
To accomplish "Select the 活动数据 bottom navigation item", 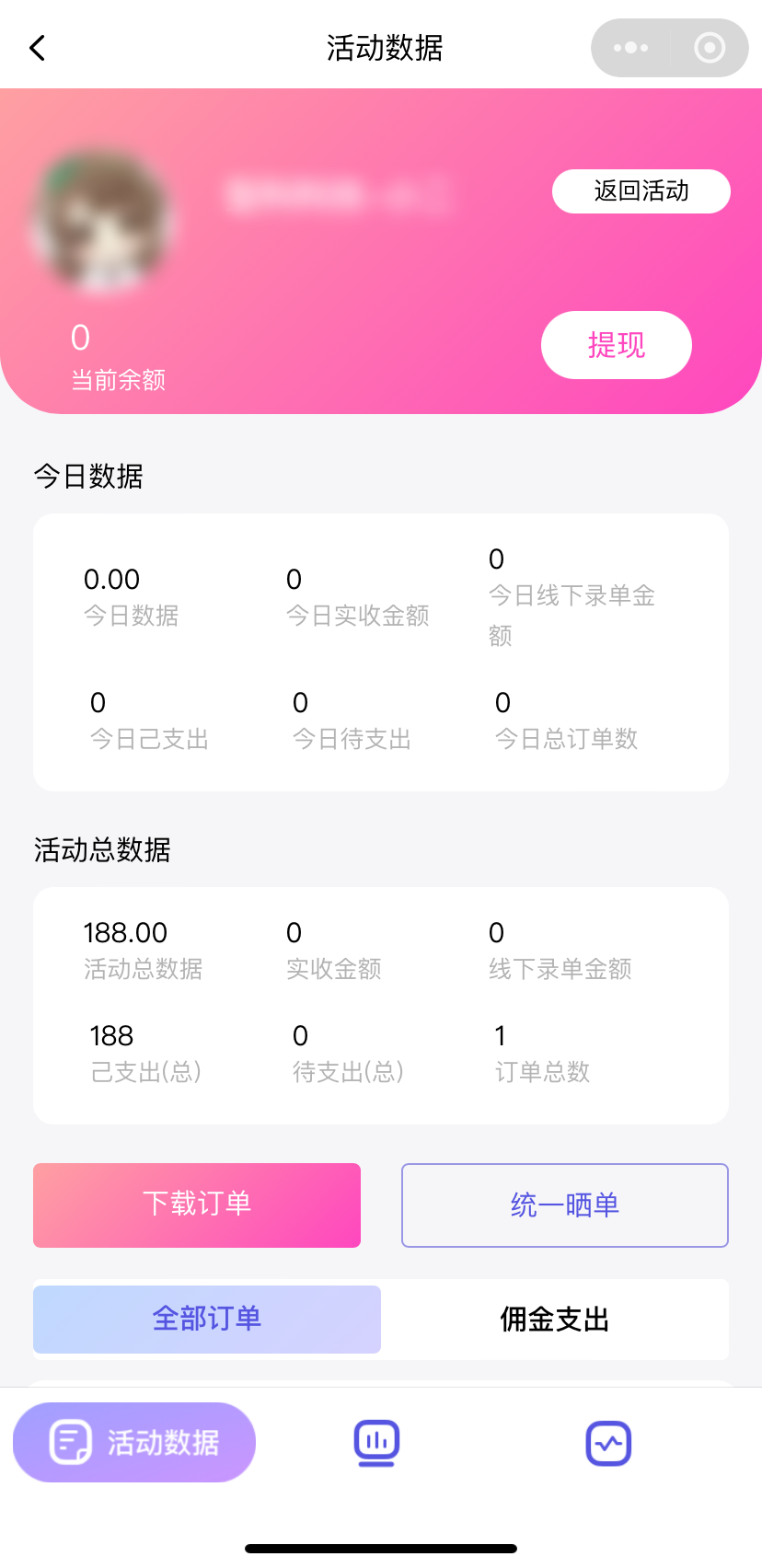I will pos(134,1442).
